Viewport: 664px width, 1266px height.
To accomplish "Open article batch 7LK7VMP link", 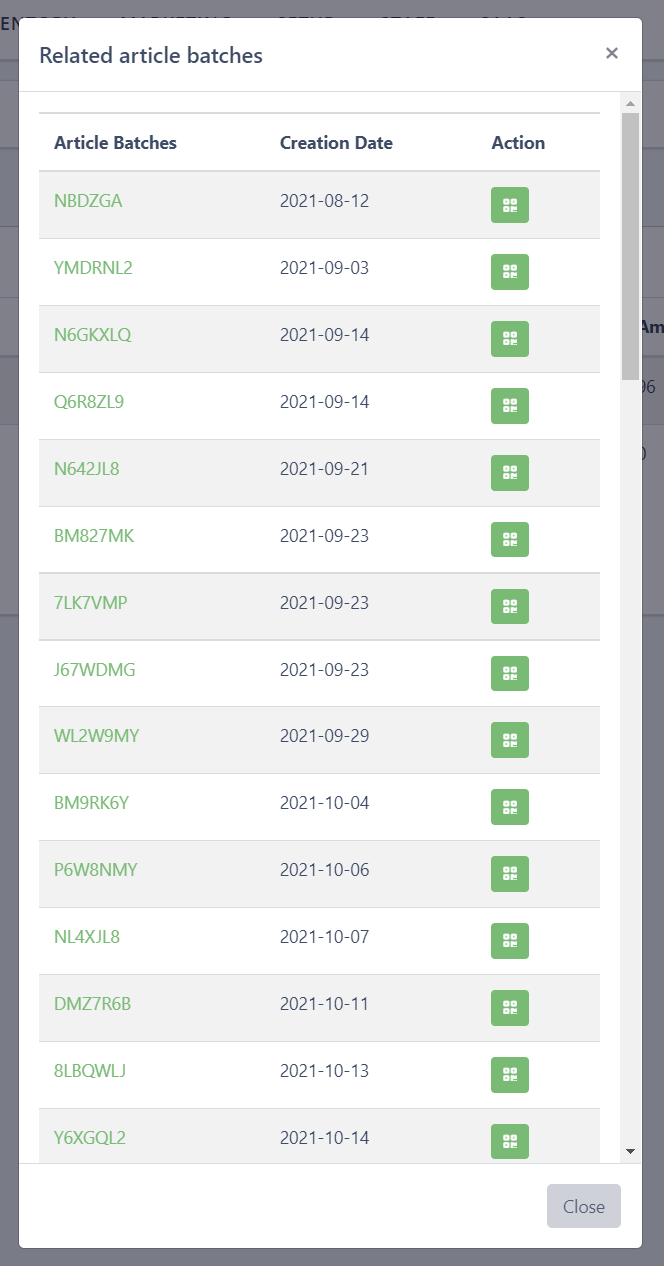I will pos(90,603).
